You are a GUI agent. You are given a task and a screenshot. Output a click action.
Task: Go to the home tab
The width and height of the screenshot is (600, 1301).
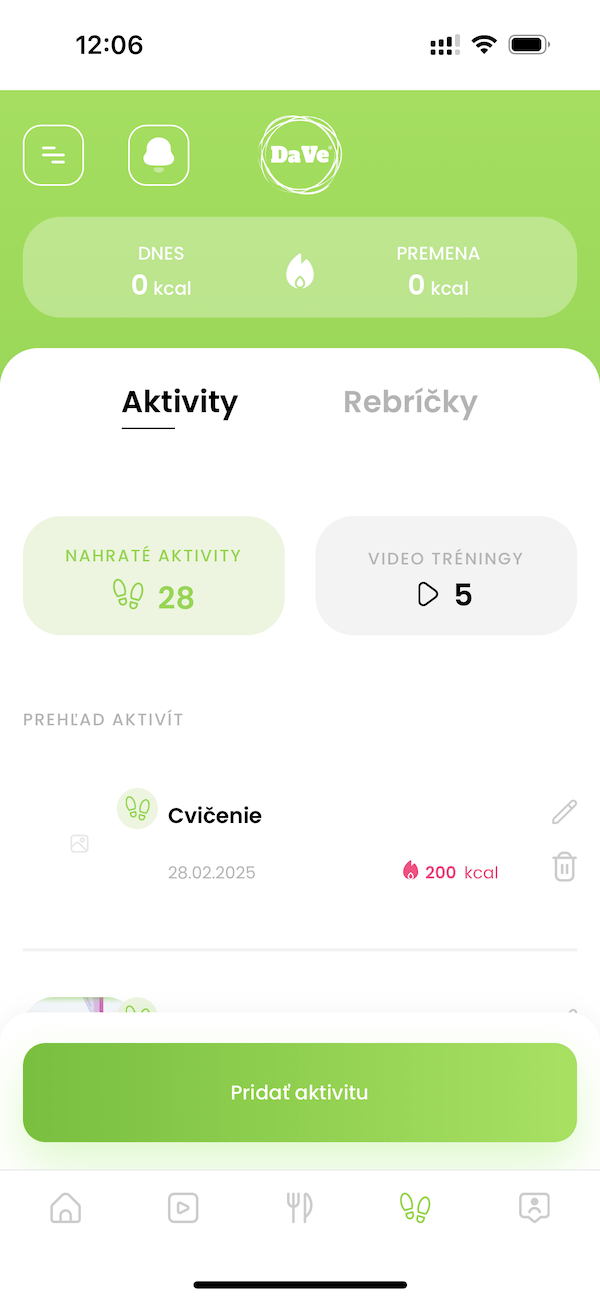[66, 1207]
